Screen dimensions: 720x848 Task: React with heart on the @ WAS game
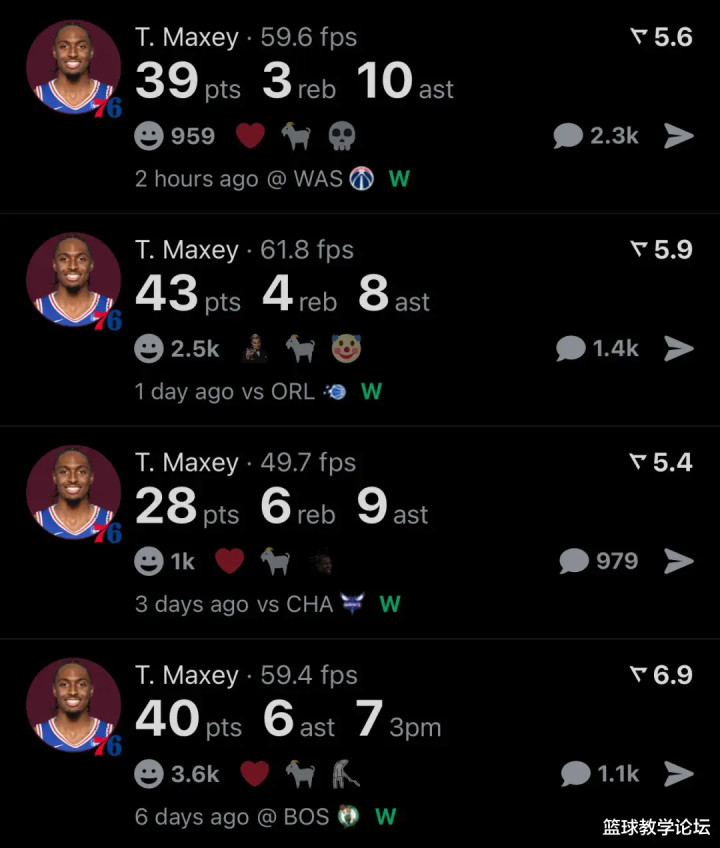250,136
